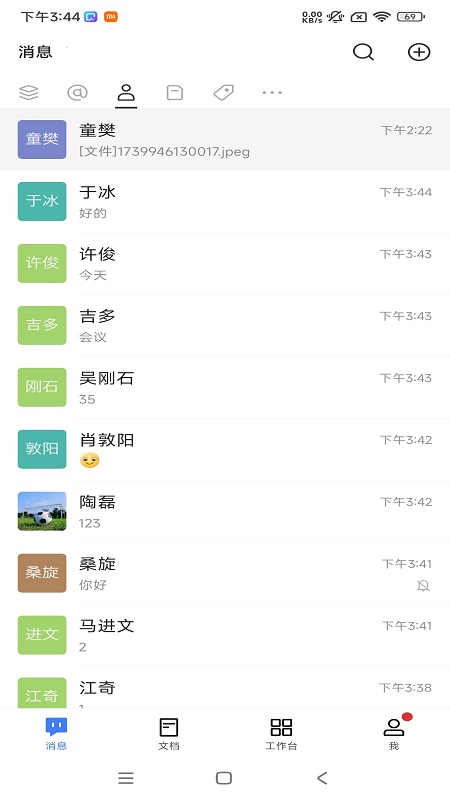Switch to the all messages layers filter
Viewport: 450px width, 800px height.
click(x=29, y=92)
